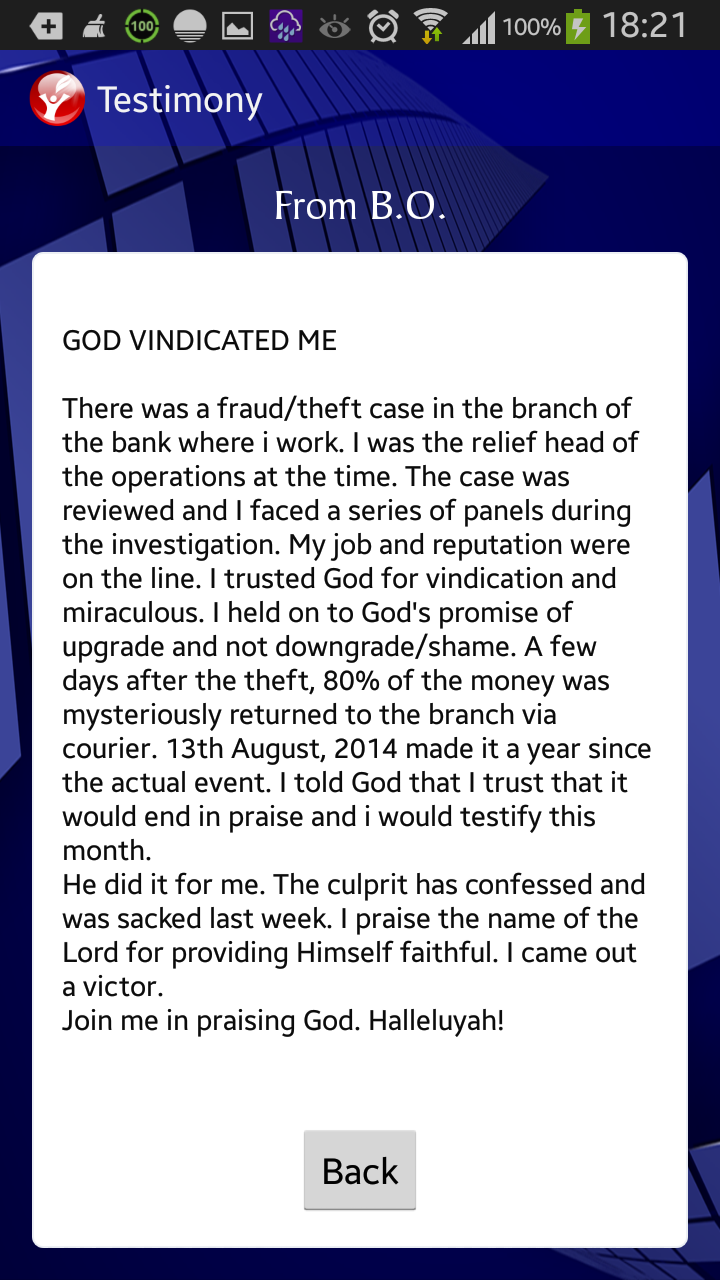Image resolution: width=720 pixels, height=1280 pixels.
Task: Tap the Back button below the testimony
Action: pos(360,1170)
